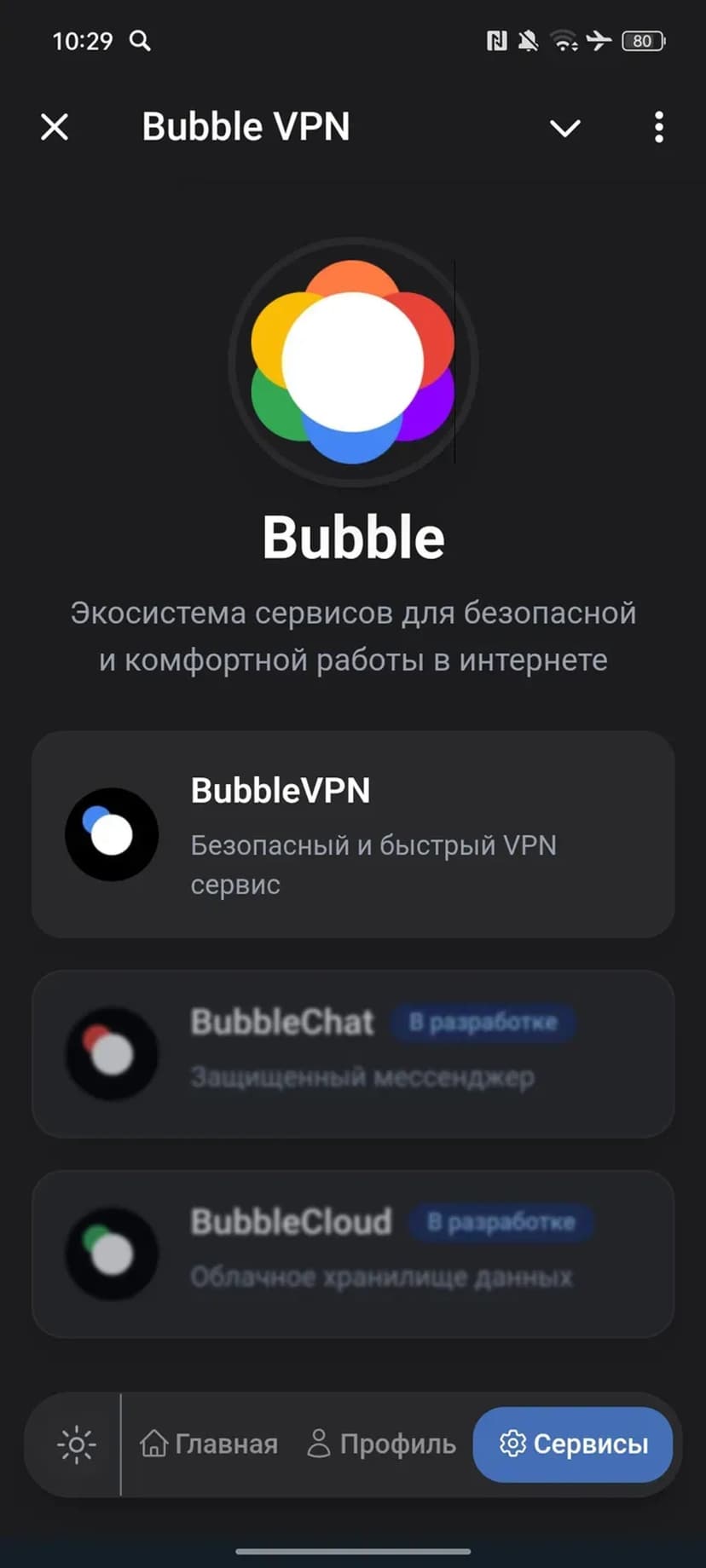
Task: Collapse the app with the down chevron
Action: [564, 128]
